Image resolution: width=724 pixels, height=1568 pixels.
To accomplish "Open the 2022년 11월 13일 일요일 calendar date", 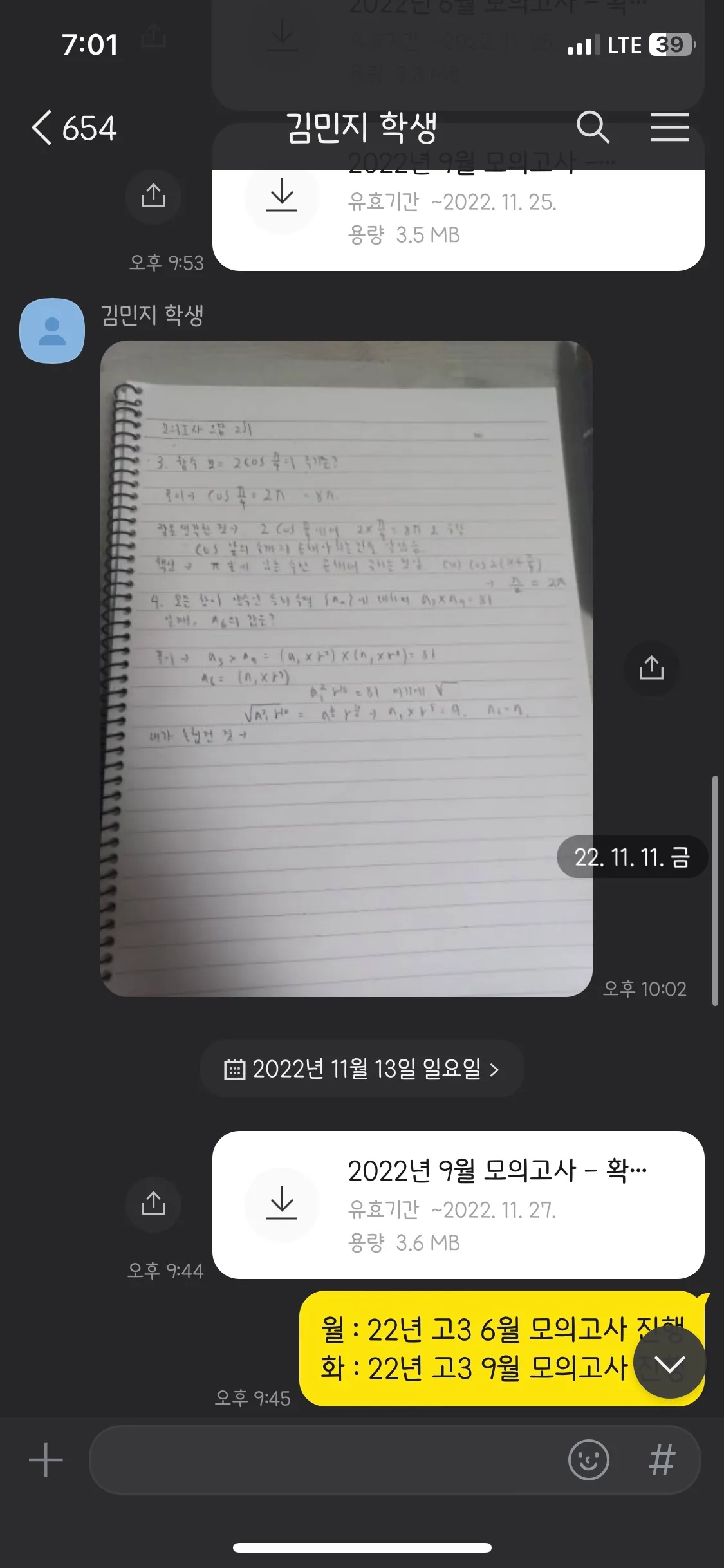I will (362, 1069).
